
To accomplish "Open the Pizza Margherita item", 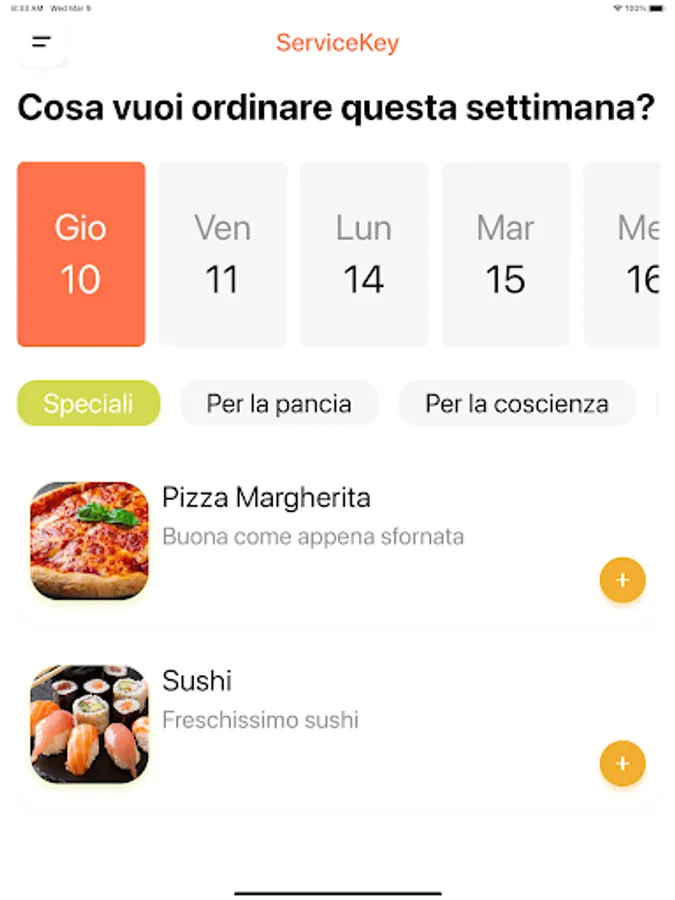I will click(266, 498).
